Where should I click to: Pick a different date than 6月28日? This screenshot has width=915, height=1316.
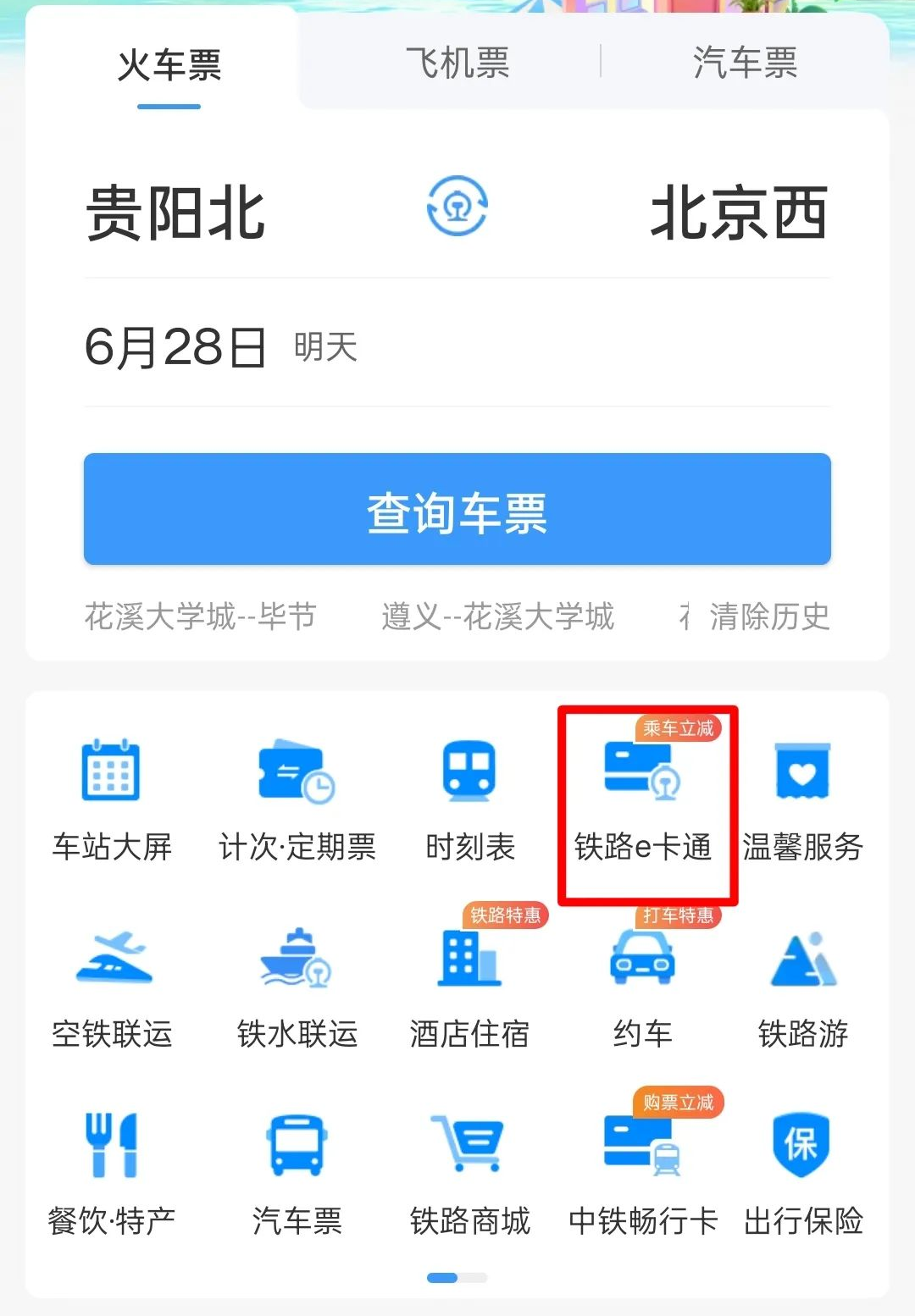[176, 347]
